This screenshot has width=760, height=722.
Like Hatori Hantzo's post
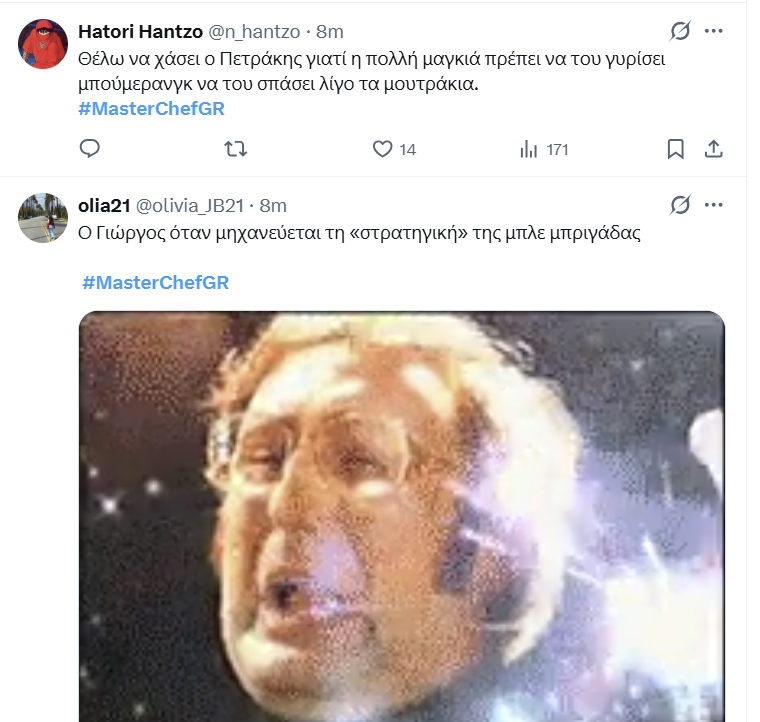(x=382, y=149)
